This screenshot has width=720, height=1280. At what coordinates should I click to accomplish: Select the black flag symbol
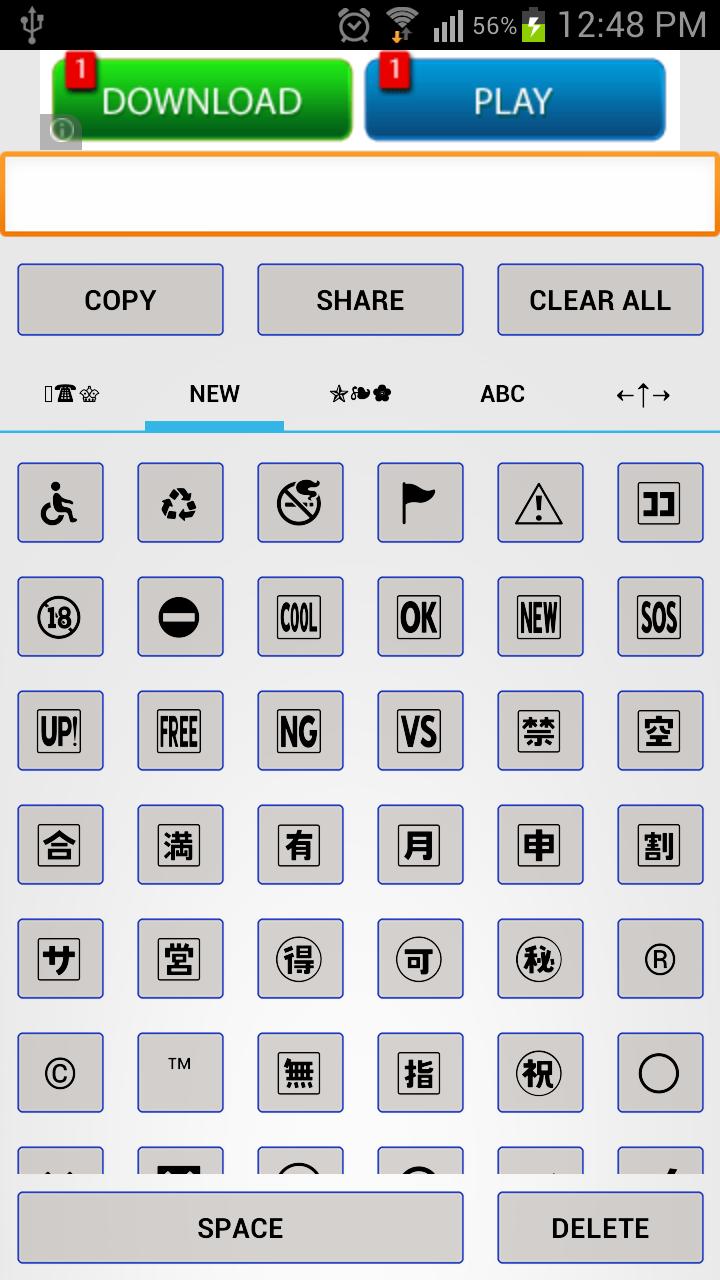click(x=420, y=502)
